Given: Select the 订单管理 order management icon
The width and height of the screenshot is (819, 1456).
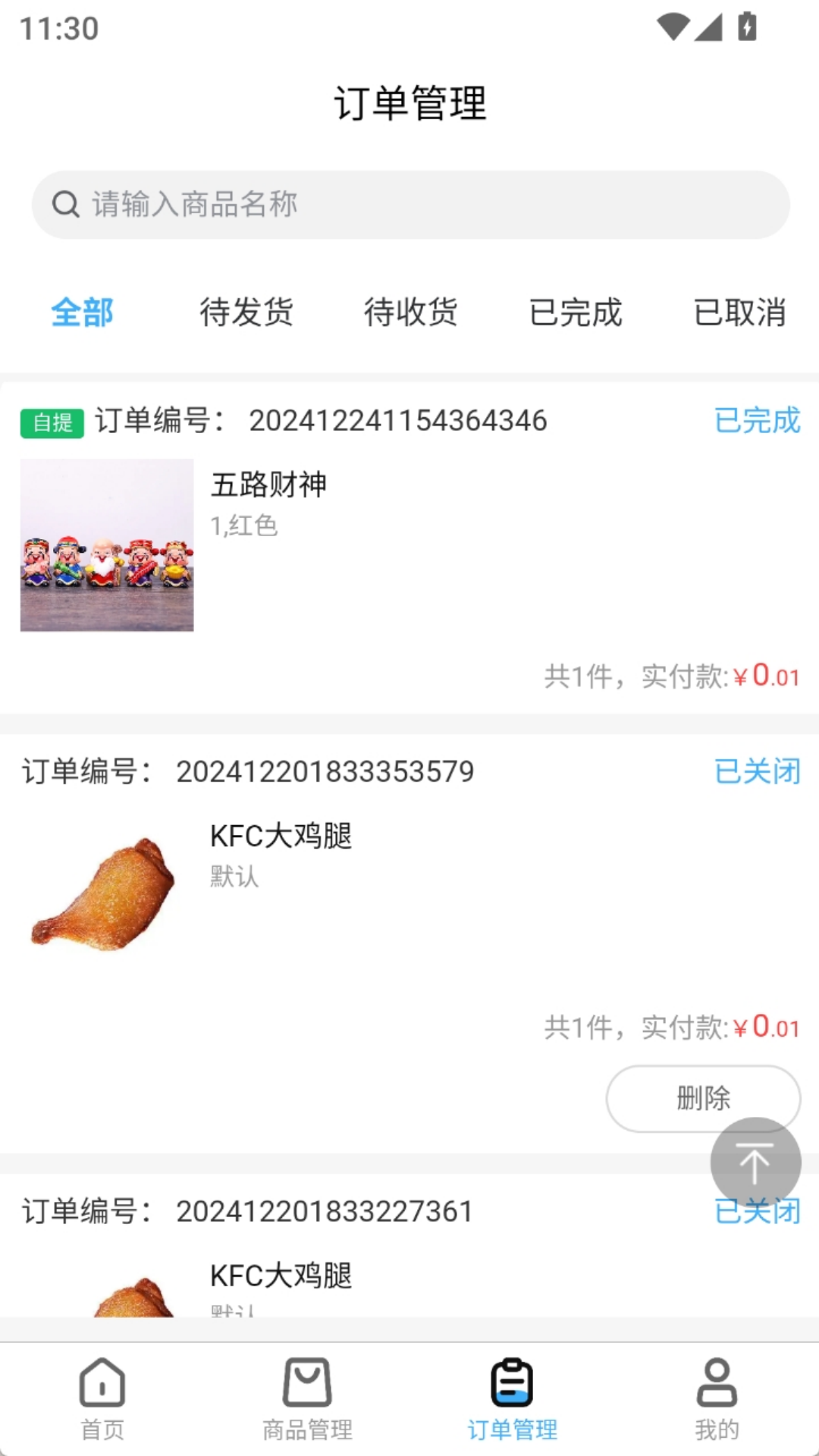Looking at the screenshot, I should pyautogui.click(x=512, y=1399).
